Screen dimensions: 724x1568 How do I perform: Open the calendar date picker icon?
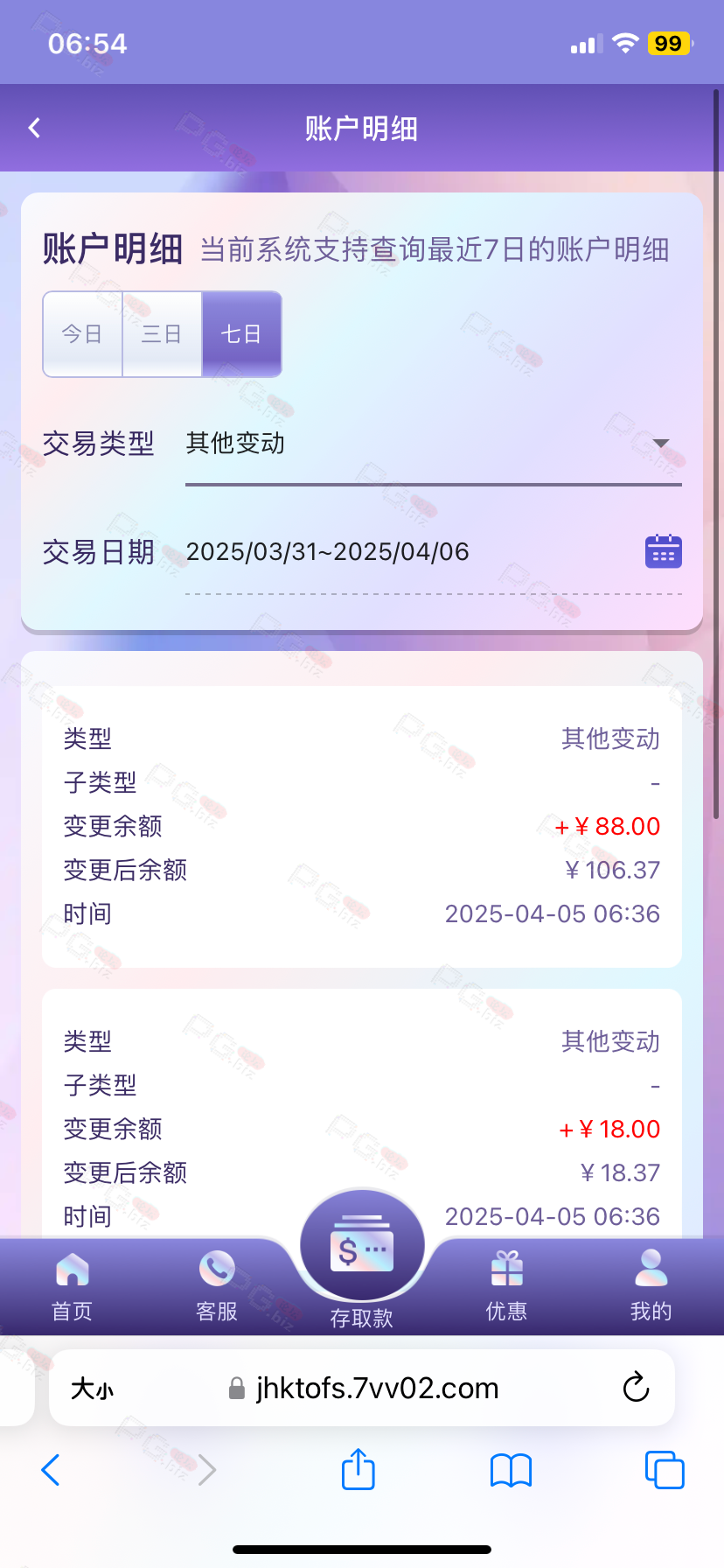(x=663, y=552)
